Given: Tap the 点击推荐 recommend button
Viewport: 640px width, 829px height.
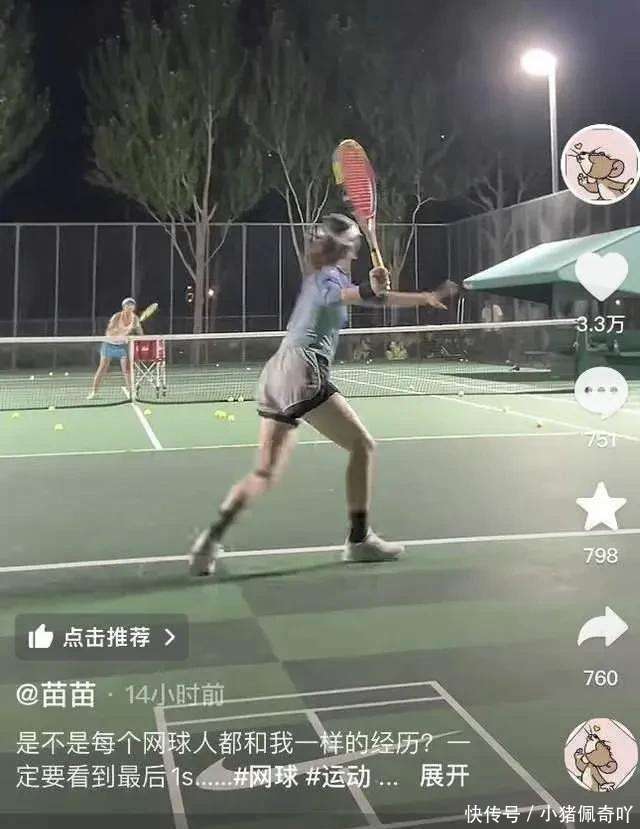Looking at the screenshot, I should pyautogui.click(x=102, y=637).
